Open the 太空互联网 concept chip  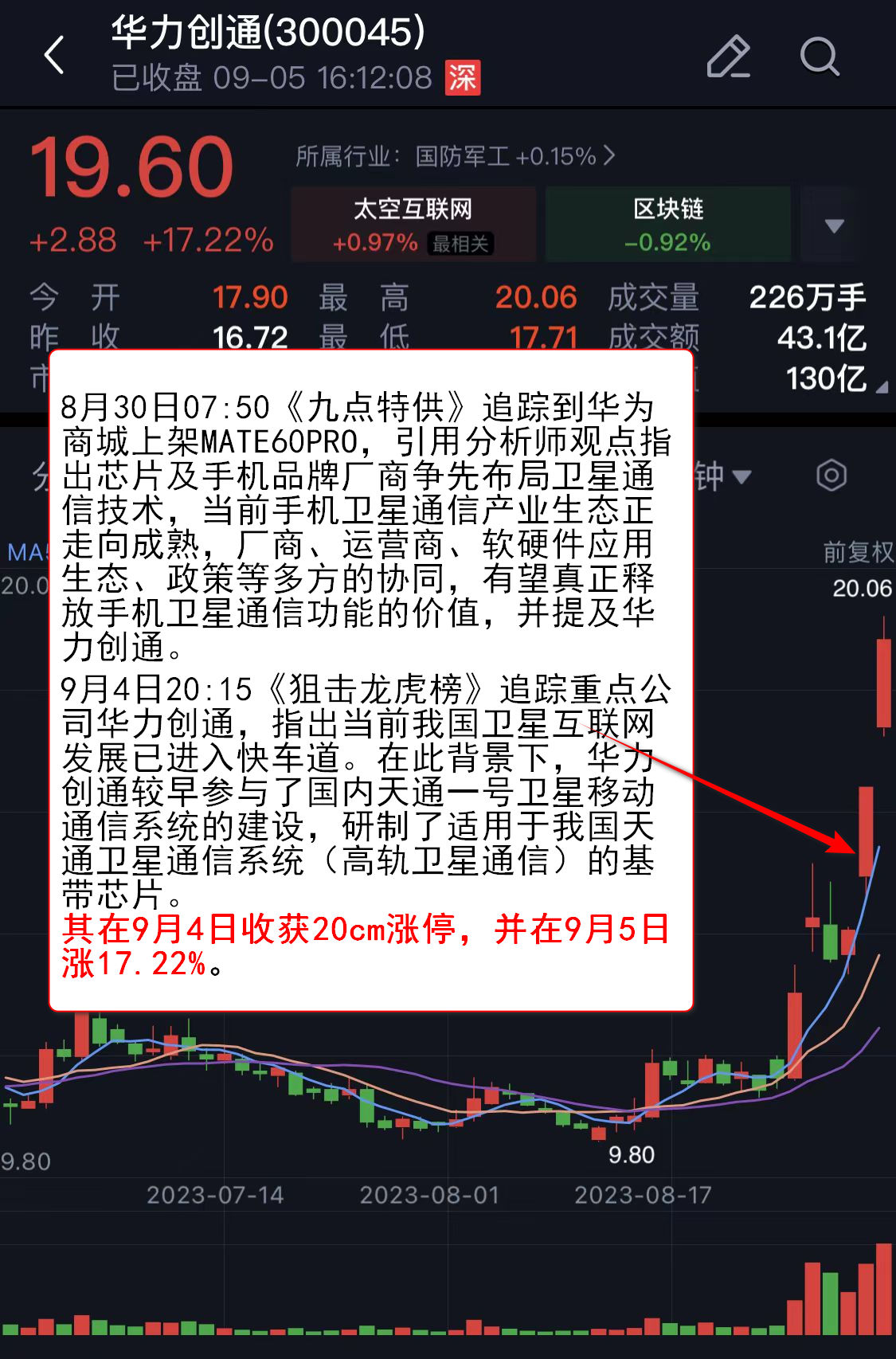click(x=413, y=224)
